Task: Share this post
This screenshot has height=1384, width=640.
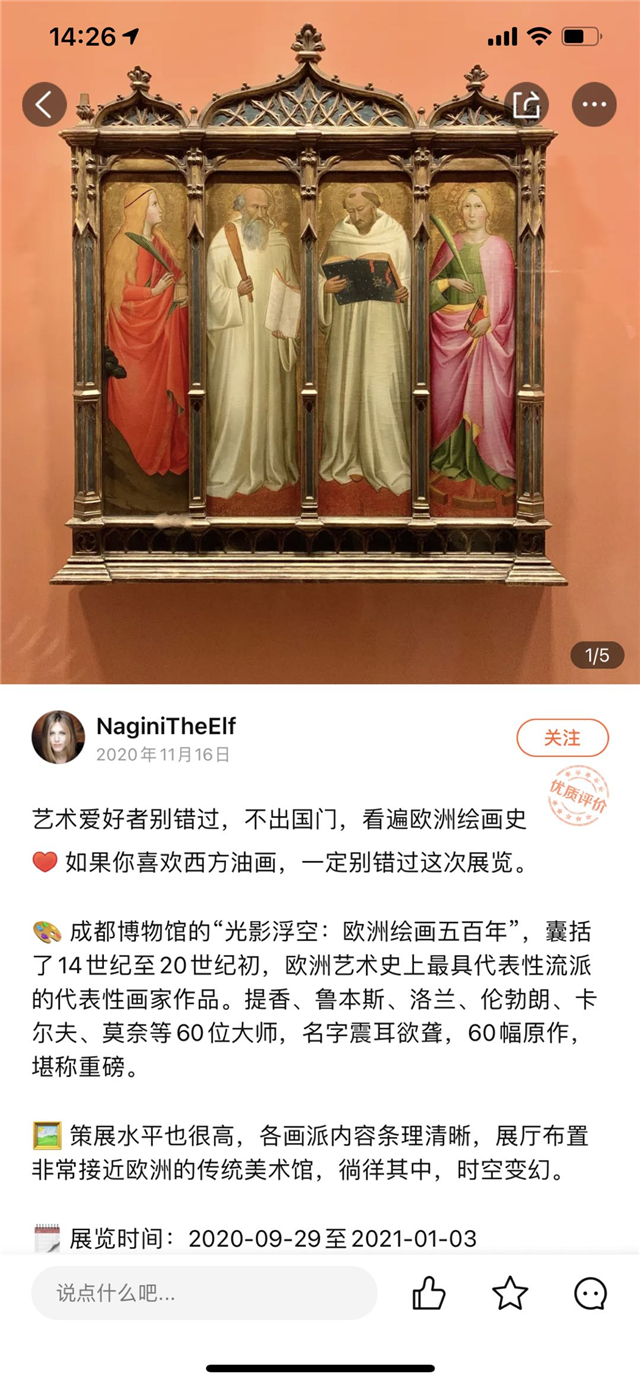Action: [527, 103]
